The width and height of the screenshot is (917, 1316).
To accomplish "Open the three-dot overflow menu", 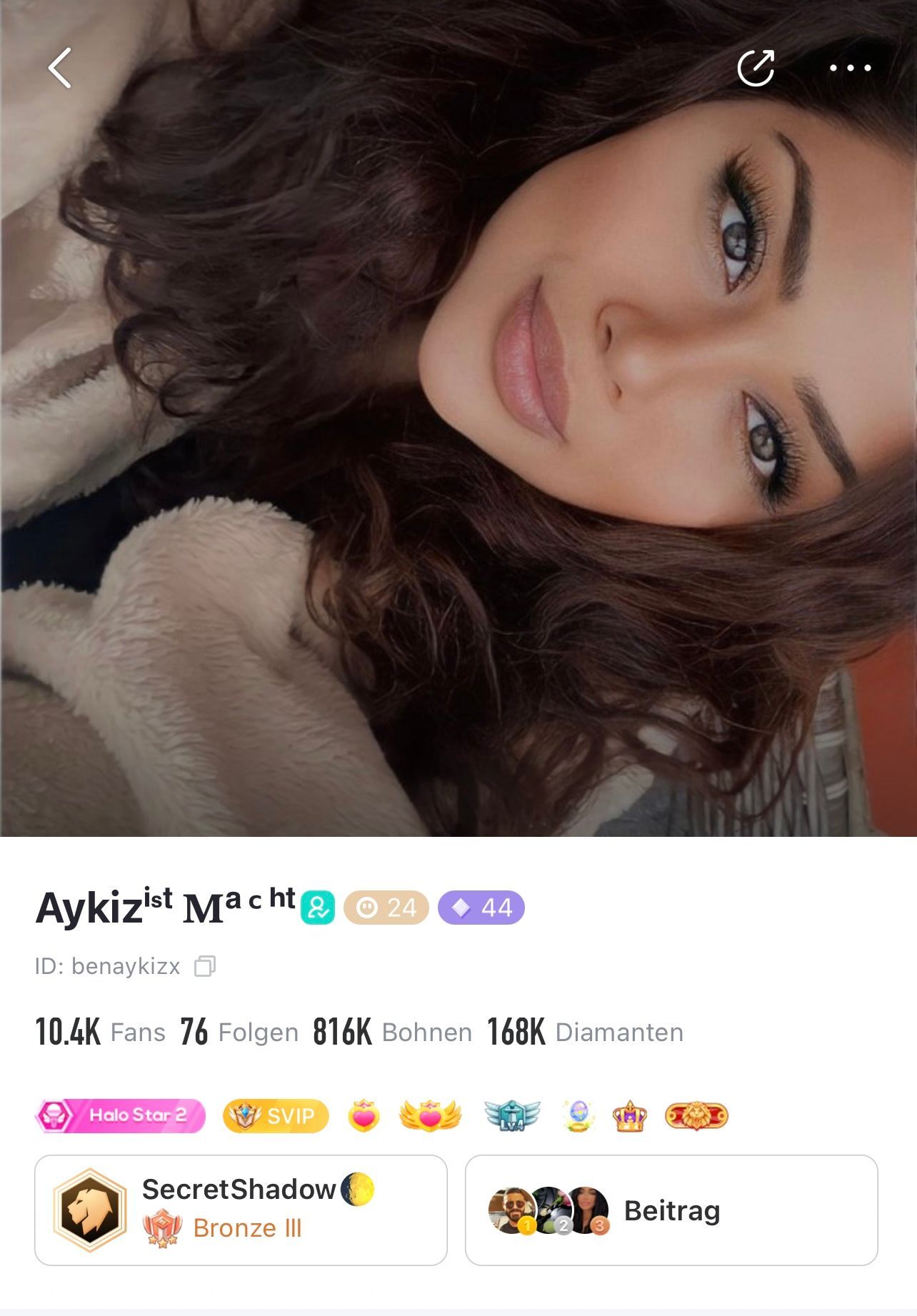I will click(850, 69).
